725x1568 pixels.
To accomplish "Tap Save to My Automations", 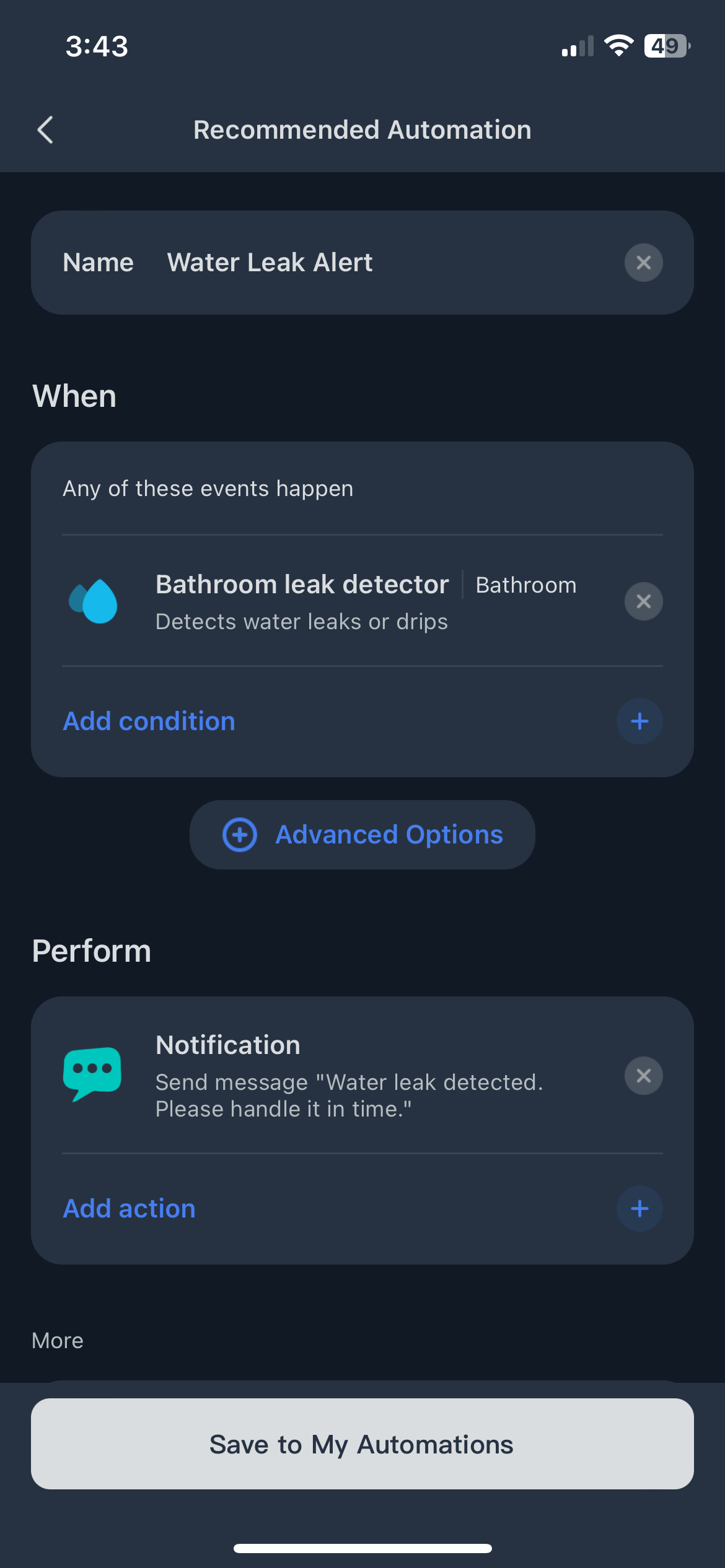I will click(x=362, y=1444).
